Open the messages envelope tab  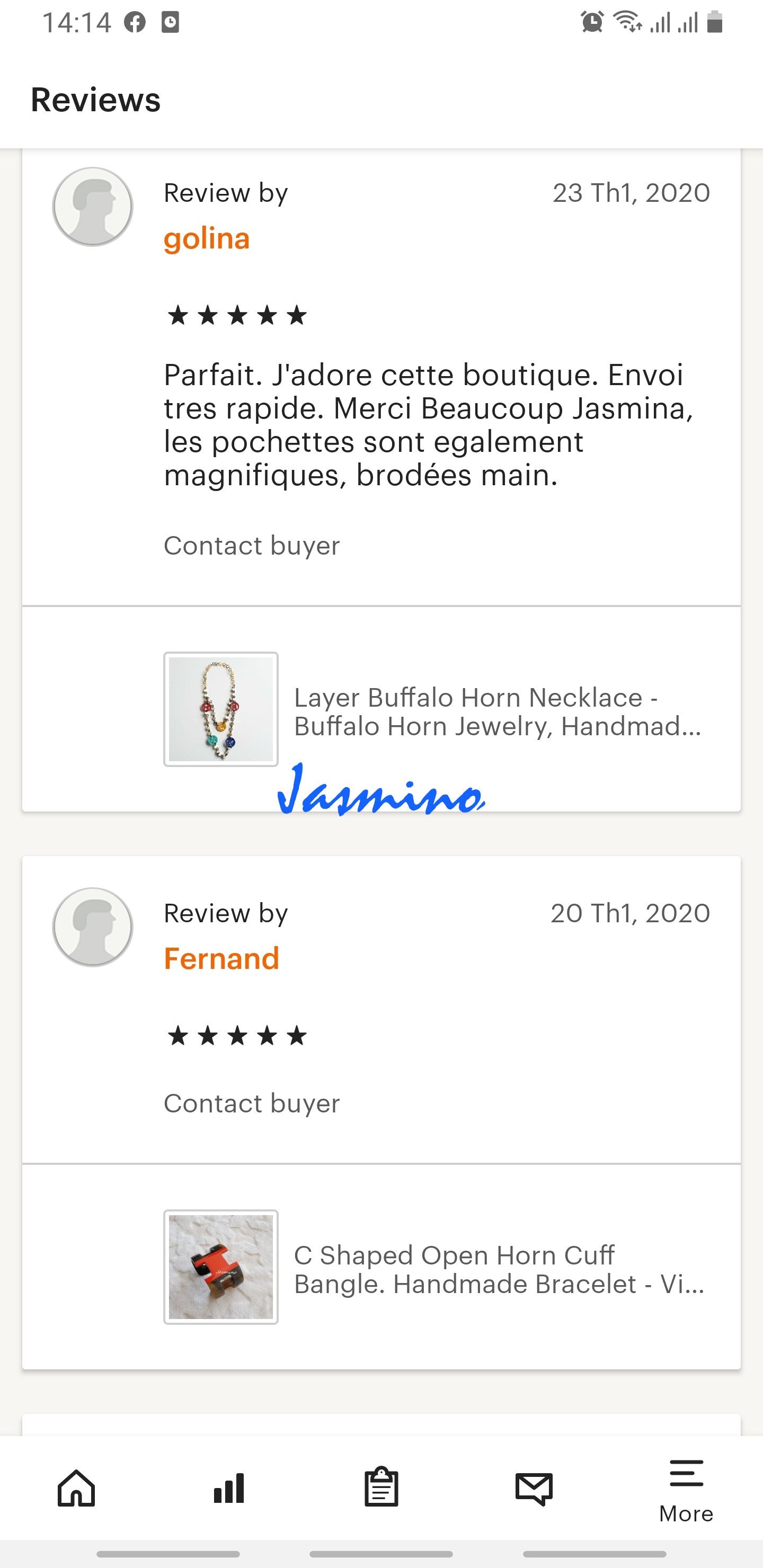(x=534, y=1489)
